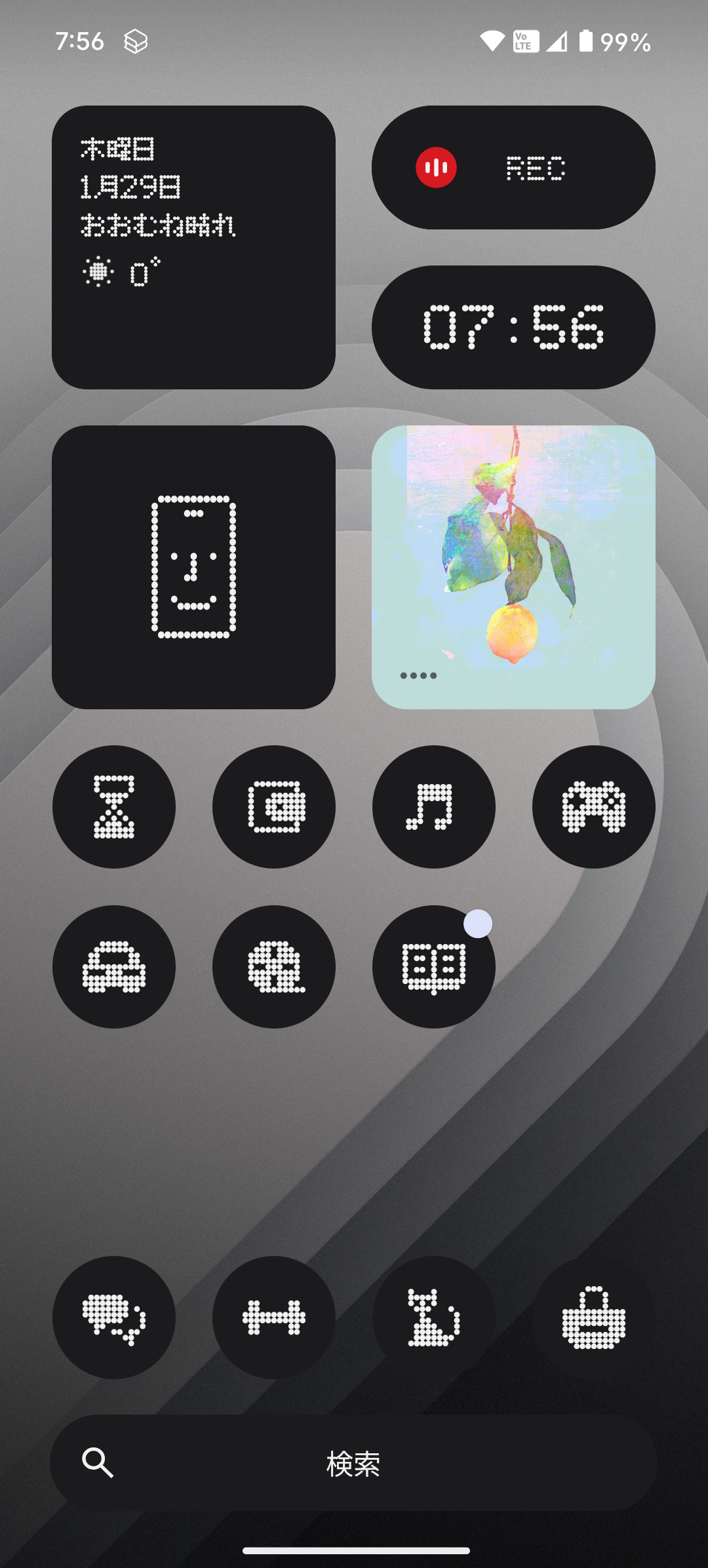
Task: Open the game controller app icon
Action: (x=594, y=807)
